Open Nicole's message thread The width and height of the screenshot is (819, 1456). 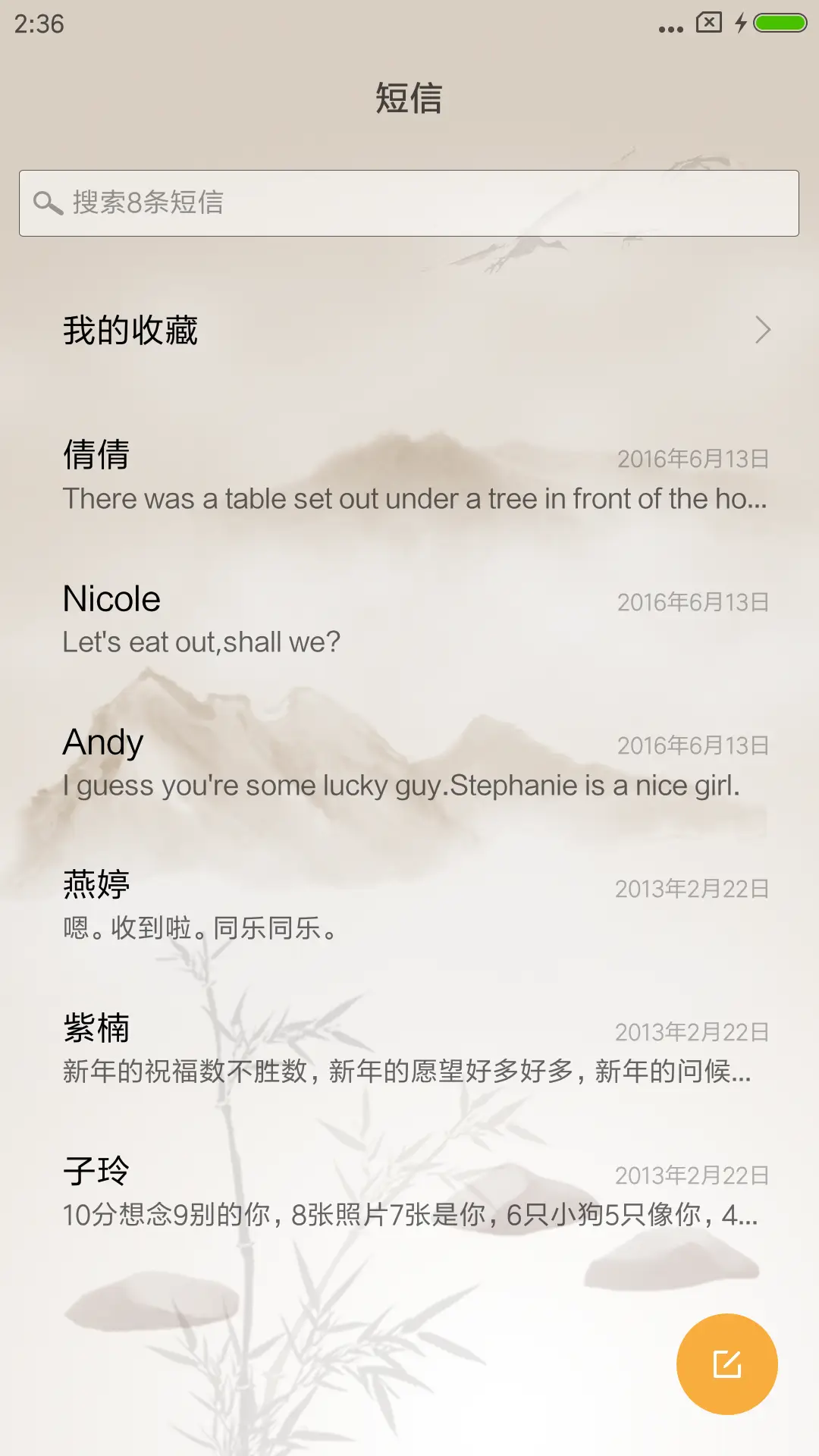(409, 620)
